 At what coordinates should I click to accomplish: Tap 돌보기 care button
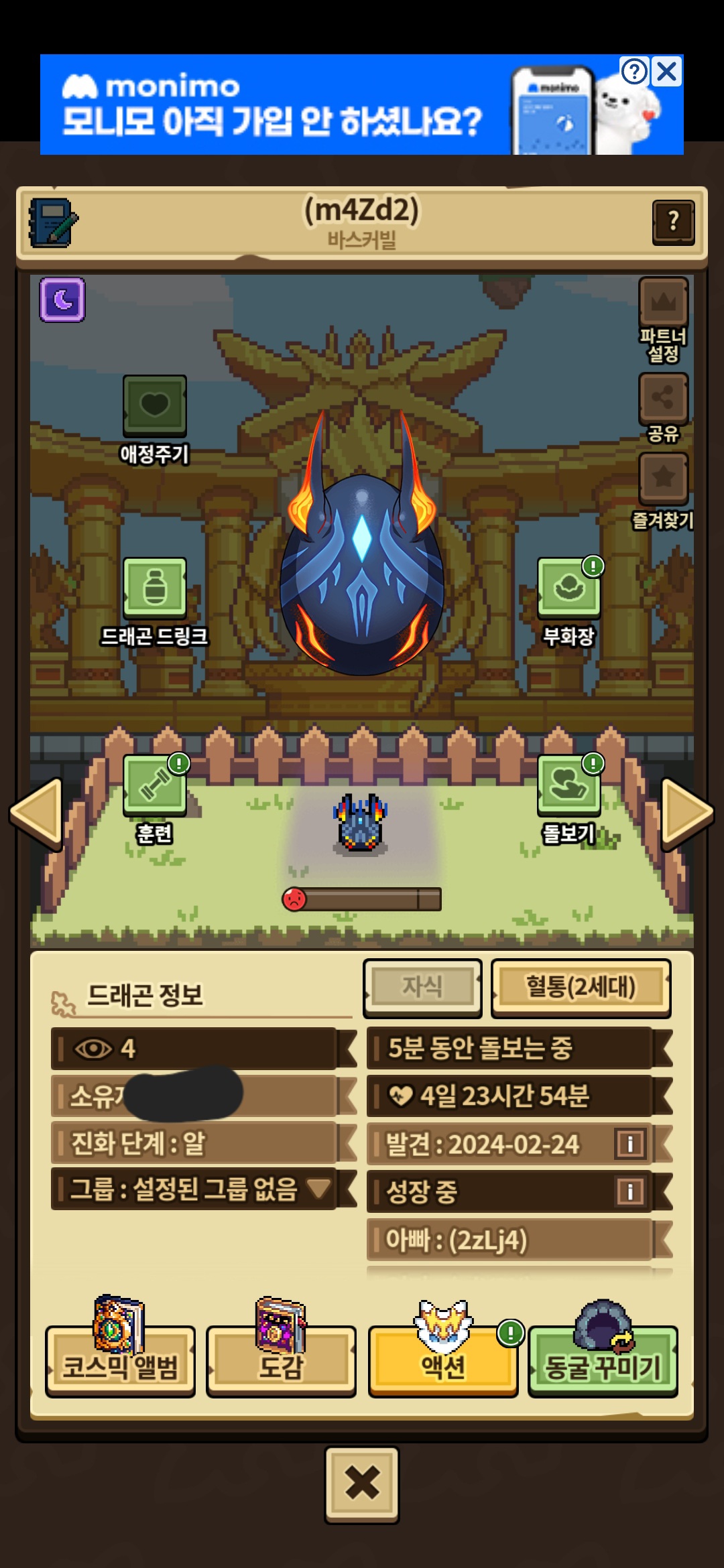point(569,799)
